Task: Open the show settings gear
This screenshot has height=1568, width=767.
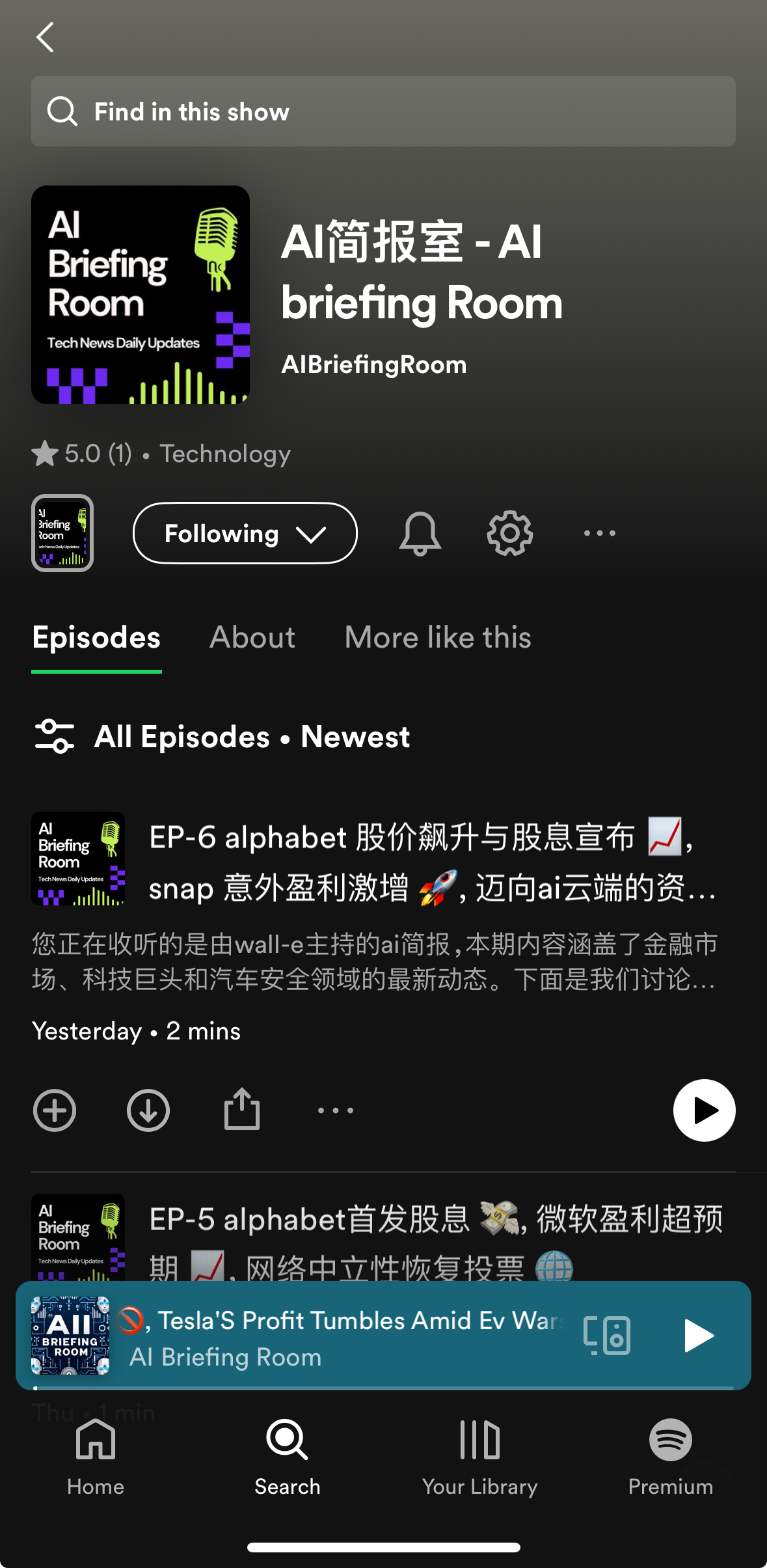Action: (x=509, y=533)
